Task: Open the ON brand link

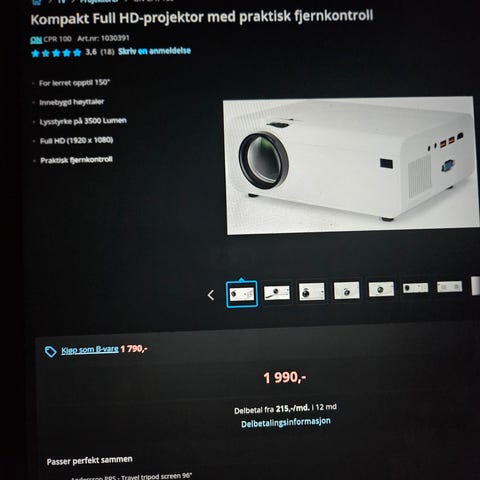Action: point(36,40)
